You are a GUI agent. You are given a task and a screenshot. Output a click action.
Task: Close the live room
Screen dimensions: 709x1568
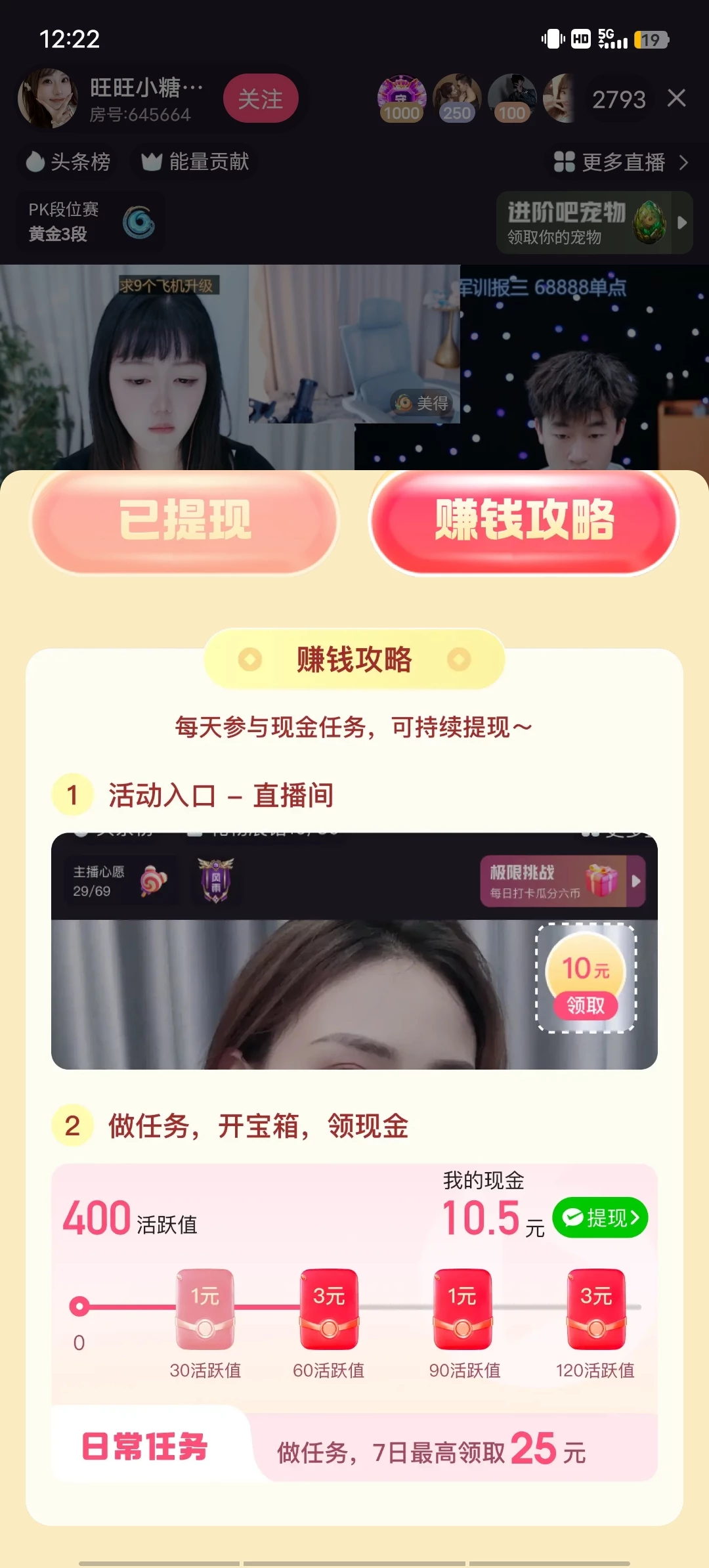point(676,98)
